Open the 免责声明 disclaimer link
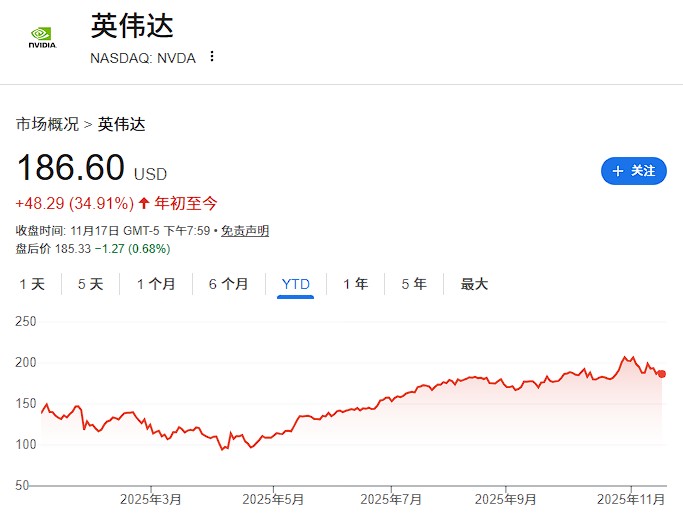The image size is (683, 521). click(x=245, y=231)
